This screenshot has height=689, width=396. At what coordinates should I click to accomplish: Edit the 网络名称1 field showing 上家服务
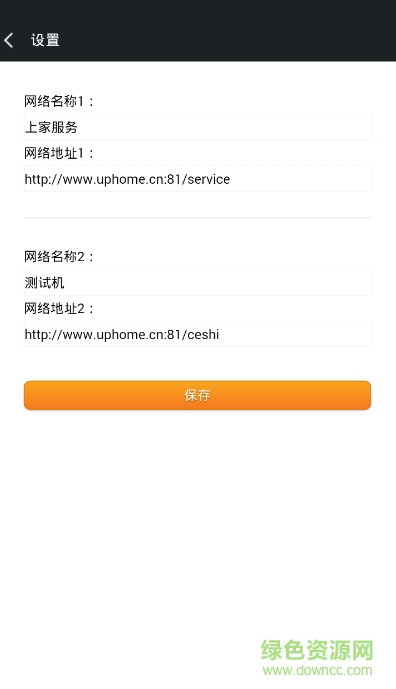[198, 127]
